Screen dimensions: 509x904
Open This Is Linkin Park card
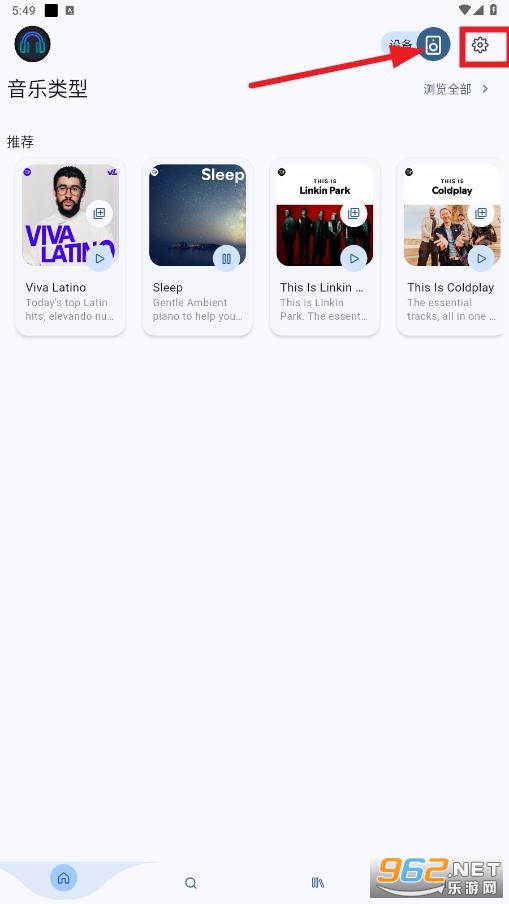(325, 247)
